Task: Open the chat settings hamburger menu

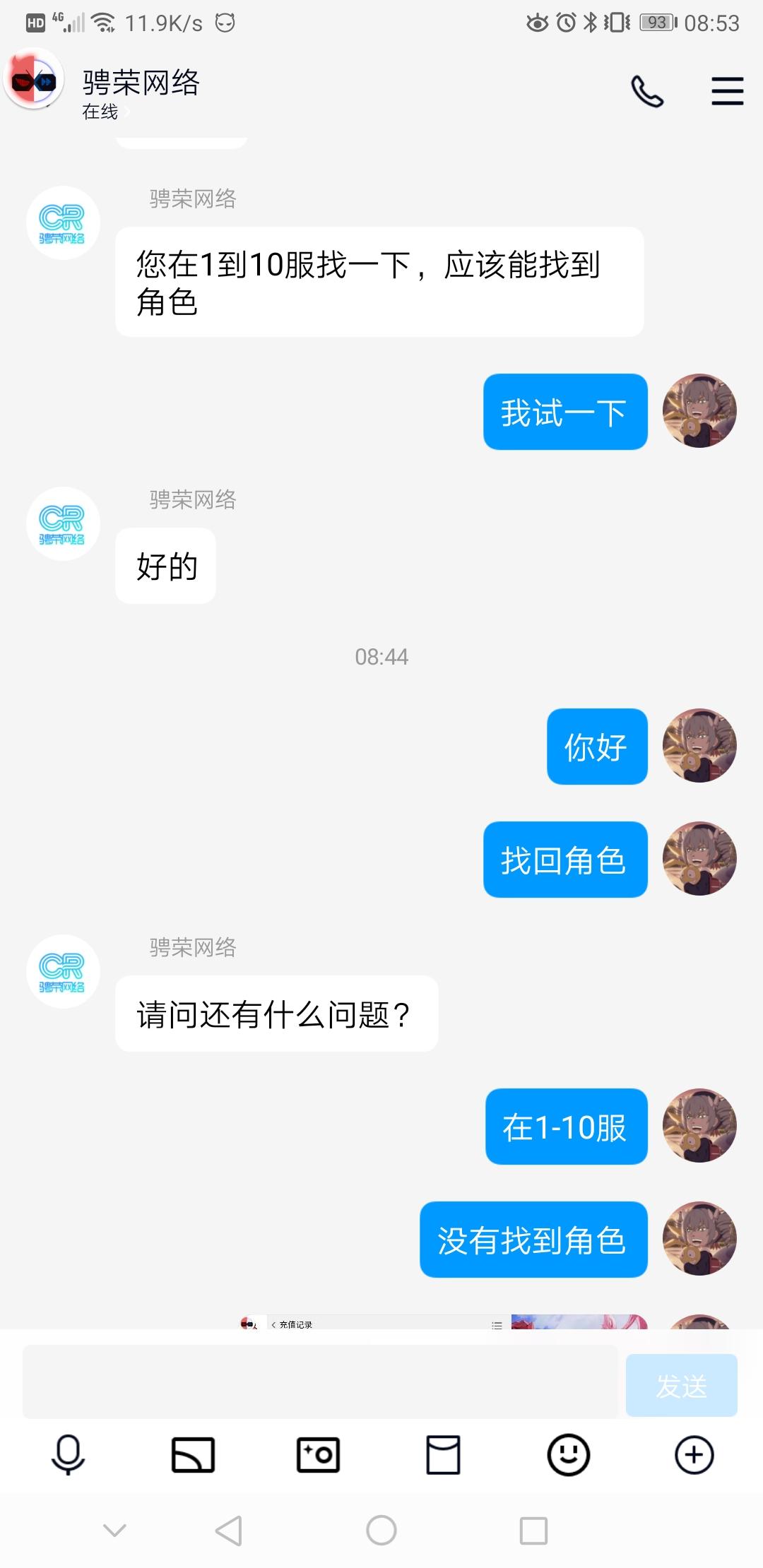Action: (727, 91)
